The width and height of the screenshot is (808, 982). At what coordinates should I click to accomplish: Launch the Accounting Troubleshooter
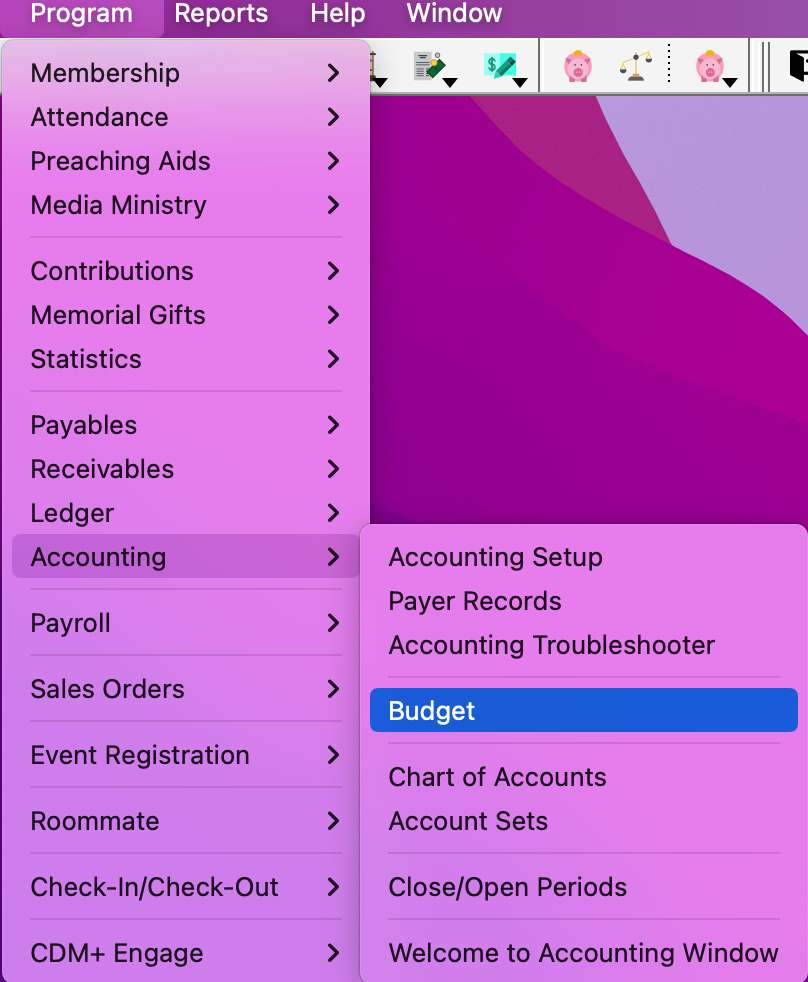pyautogui.click(x=551, y=645)
